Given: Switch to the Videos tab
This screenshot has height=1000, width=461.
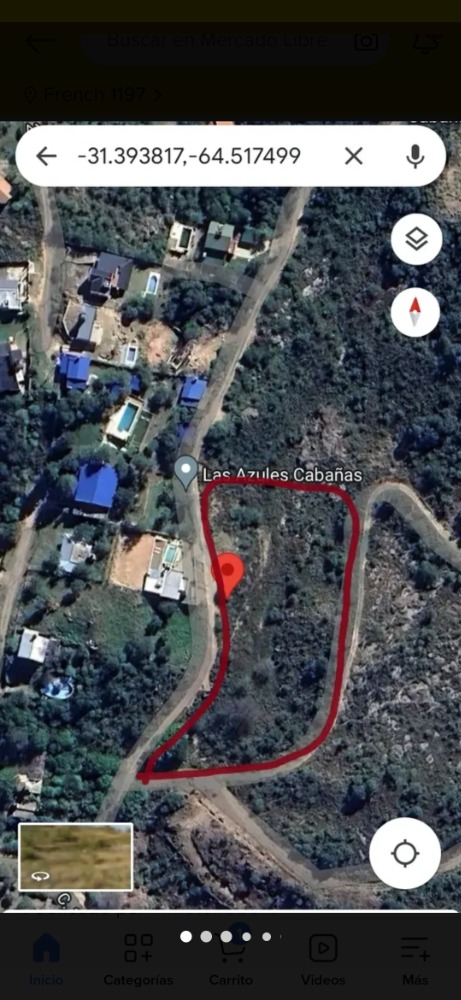Looking at the screenshot, I should point(323,958).
